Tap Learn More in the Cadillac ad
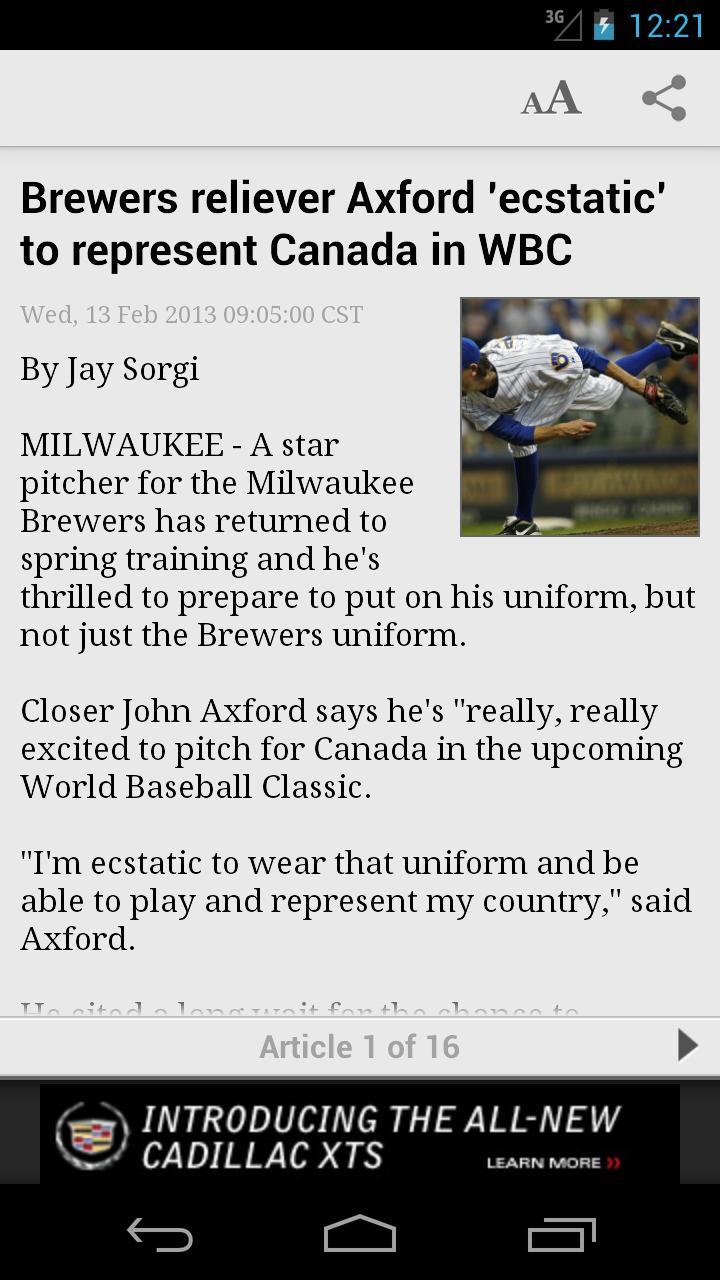The height and width of the screenshot is (1280, 720). [x=552, y=1164]
